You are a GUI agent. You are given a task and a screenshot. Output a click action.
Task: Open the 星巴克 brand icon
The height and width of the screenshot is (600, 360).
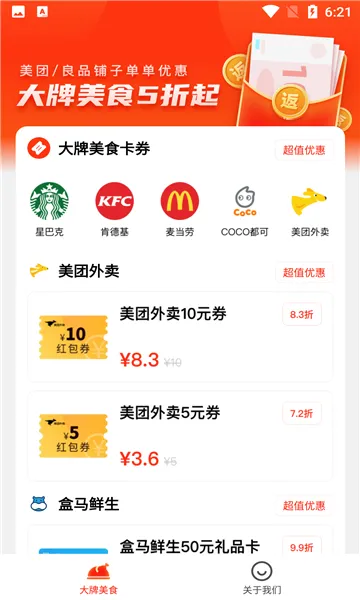[x=49, y=209]
